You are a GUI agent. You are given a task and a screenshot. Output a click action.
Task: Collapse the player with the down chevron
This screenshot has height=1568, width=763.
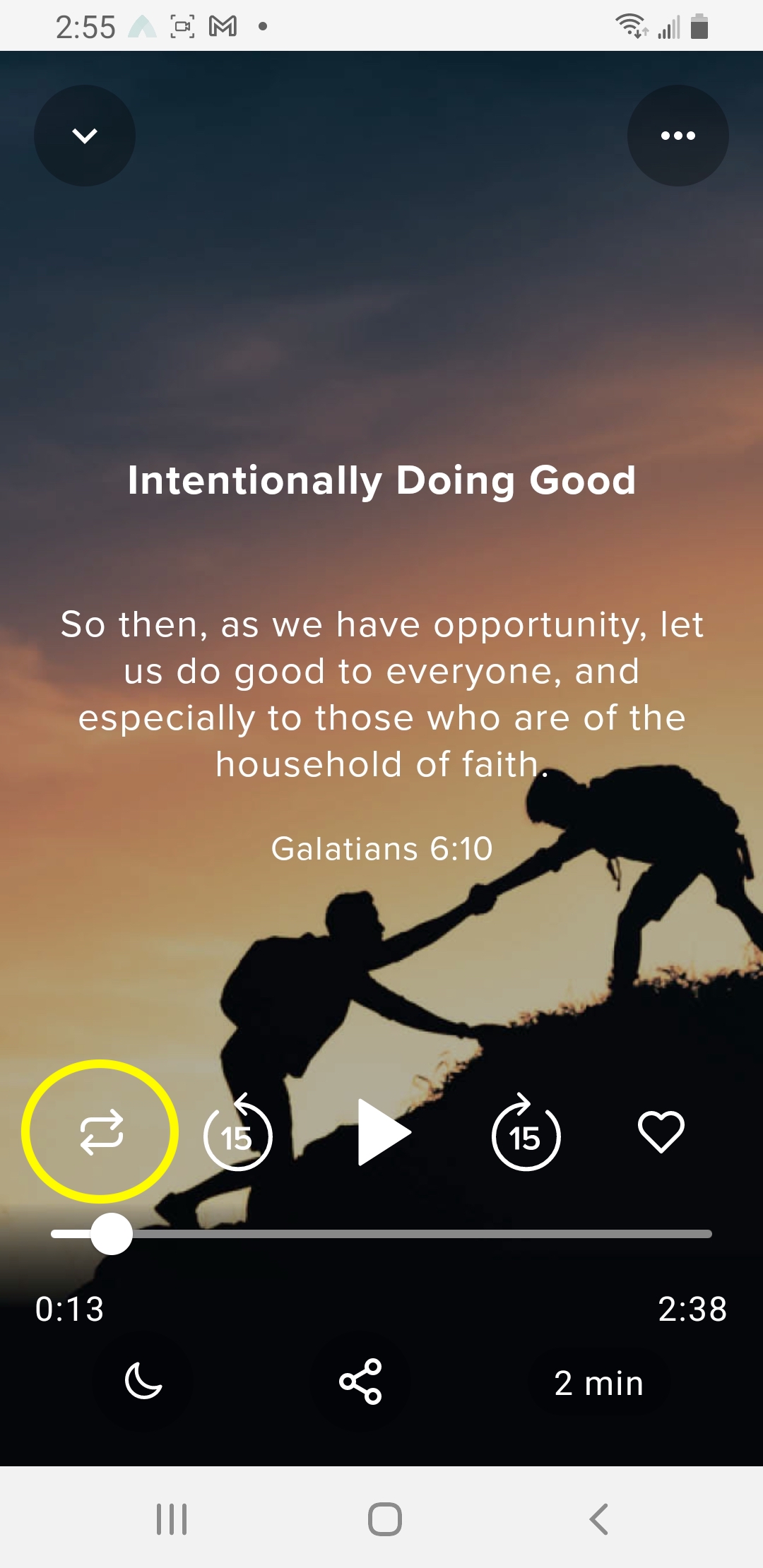pyautogui.click(x=85, y=136)
